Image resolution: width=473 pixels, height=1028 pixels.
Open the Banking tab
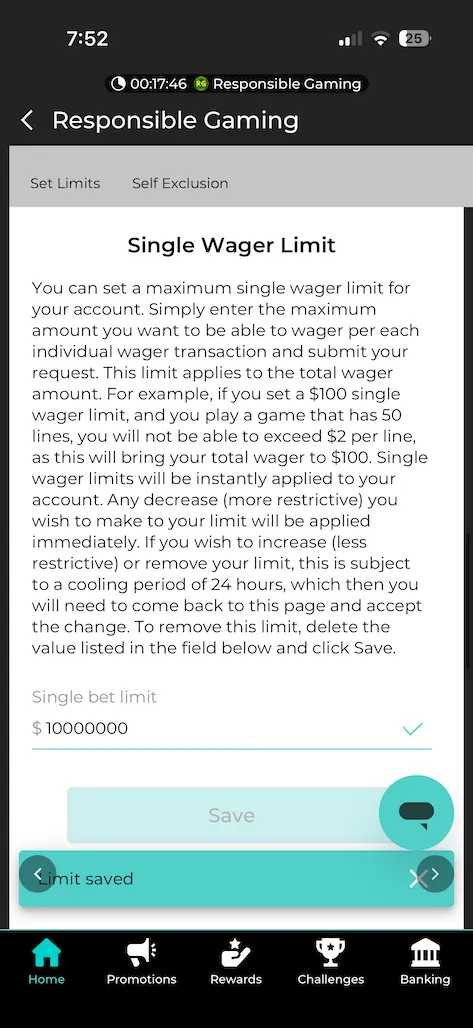click(425, 962)
